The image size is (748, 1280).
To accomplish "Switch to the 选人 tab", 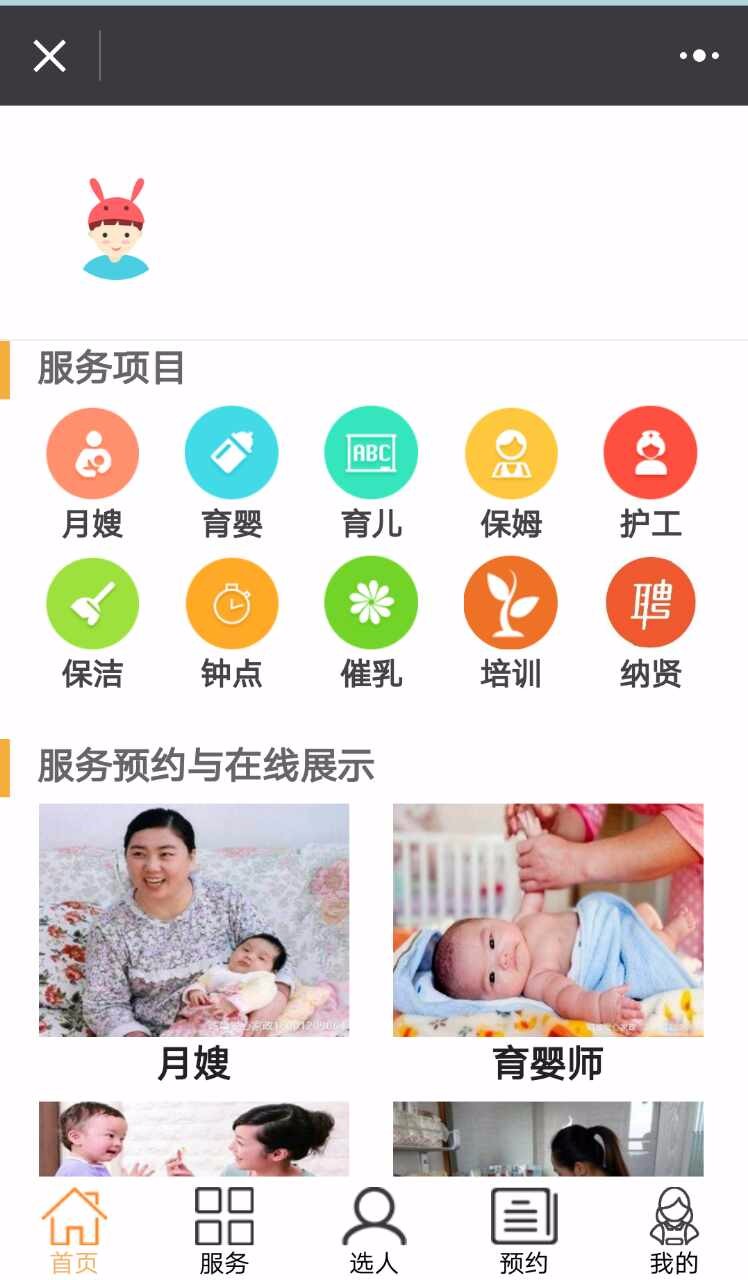I will pos(374,1230).
